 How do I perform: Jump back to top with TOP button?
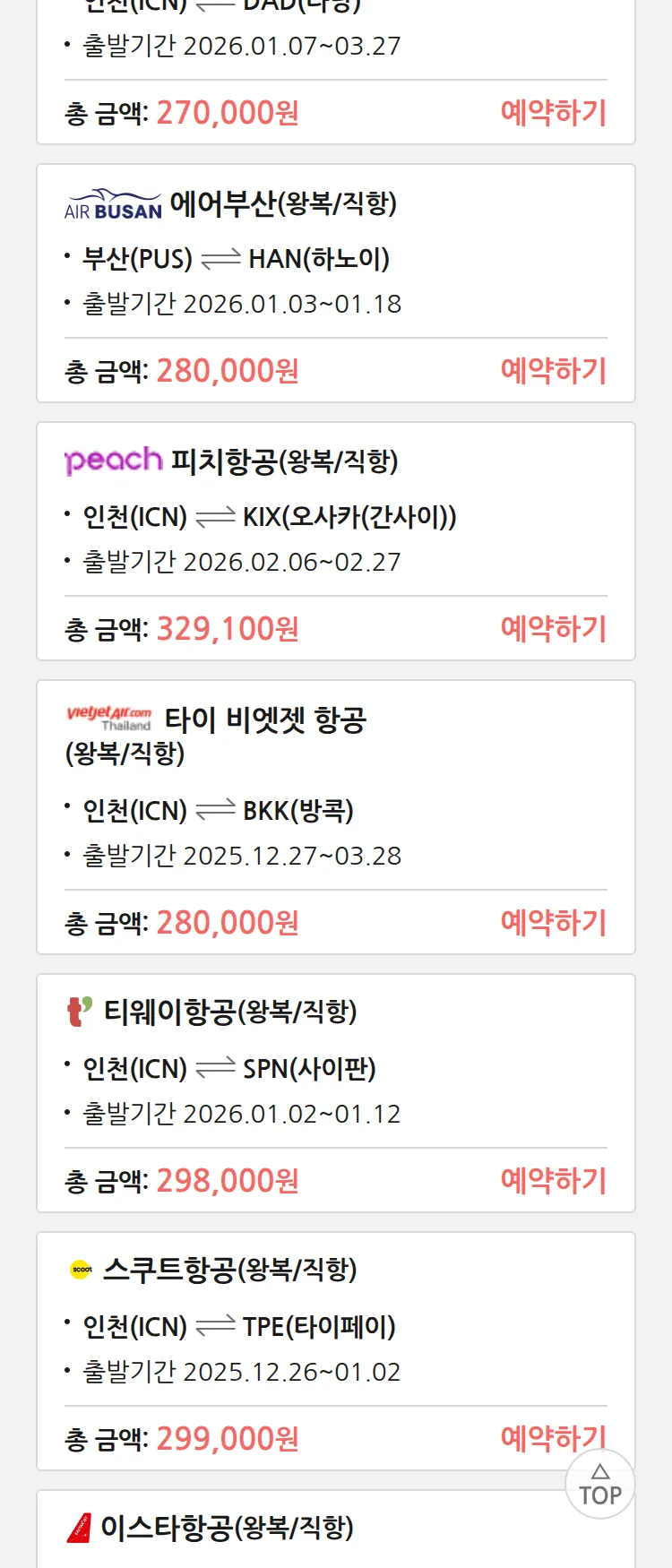coord(600,1485)
